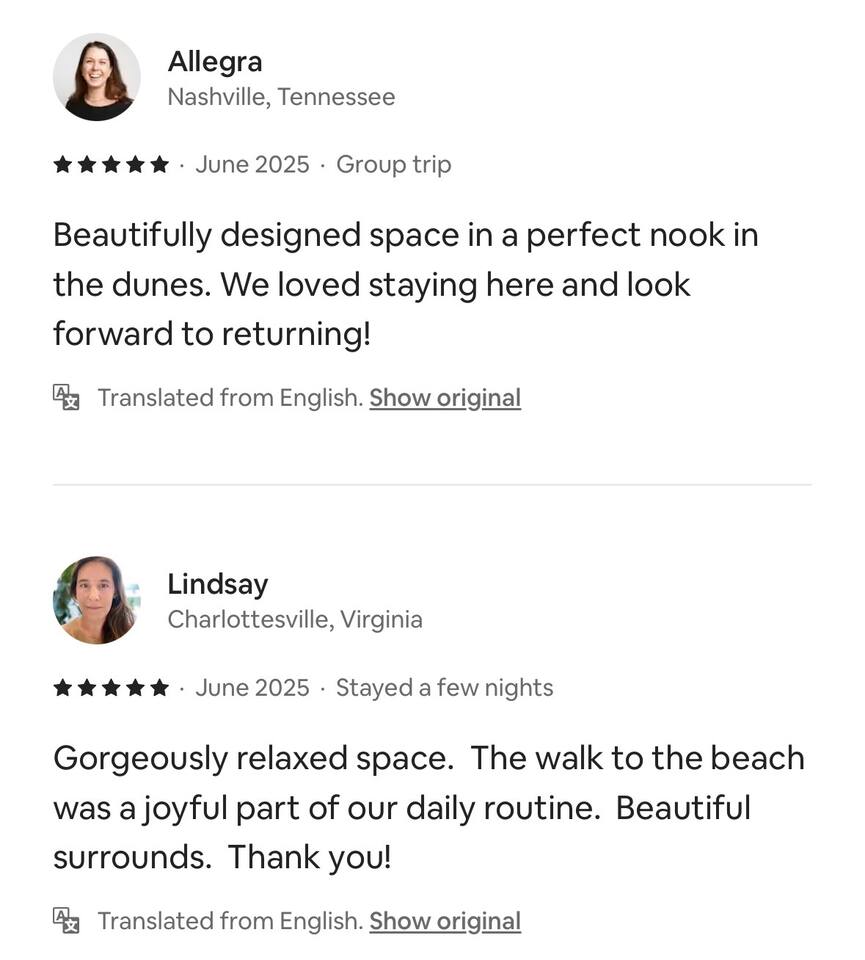Show original text of Allegra's review
Image resolution: width=865 pixels, height=960 pixels.
445,398
